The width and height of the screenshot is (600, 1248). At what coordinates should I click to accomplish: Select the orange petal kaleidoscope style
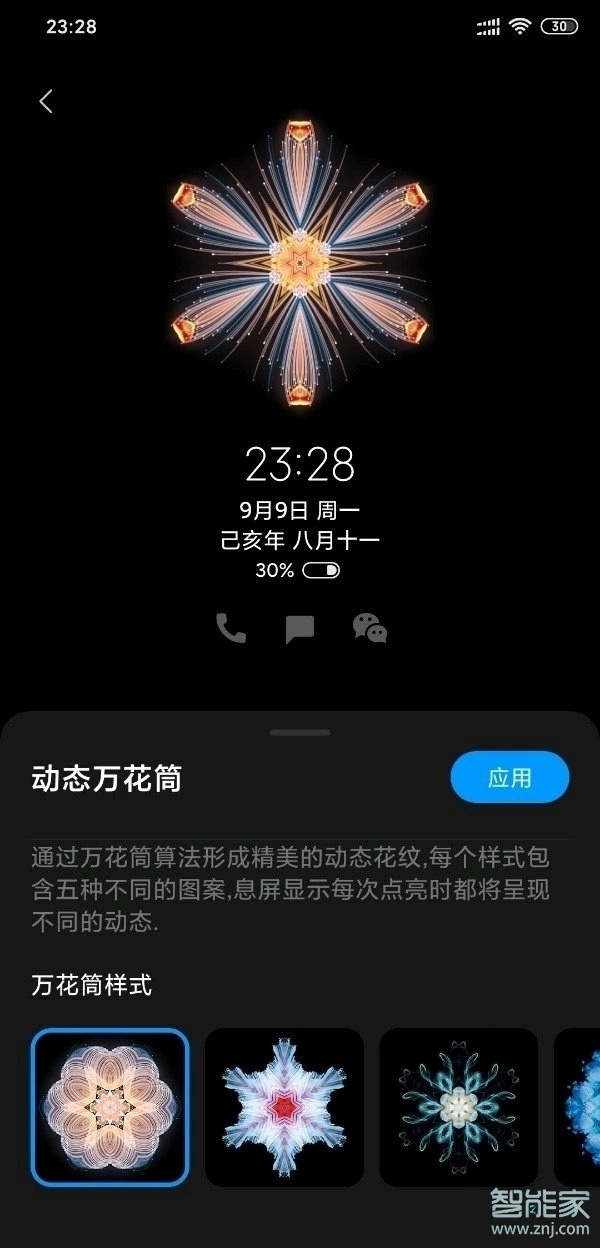coord(110,1107)
